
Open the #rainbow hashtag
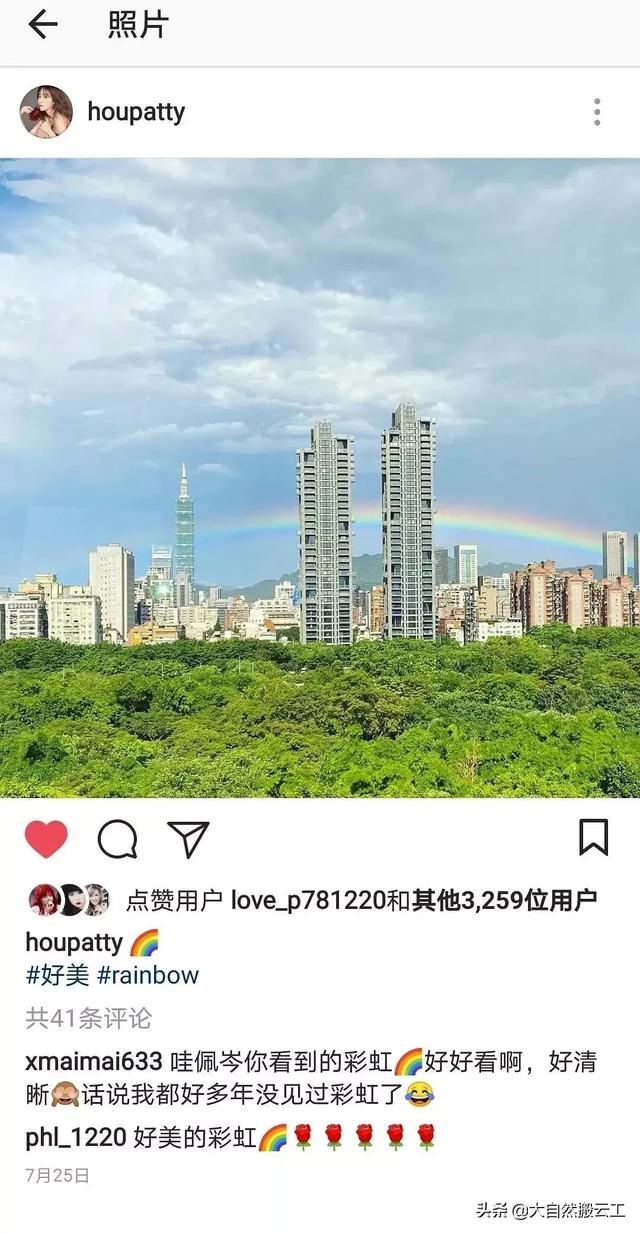point(148,975)
